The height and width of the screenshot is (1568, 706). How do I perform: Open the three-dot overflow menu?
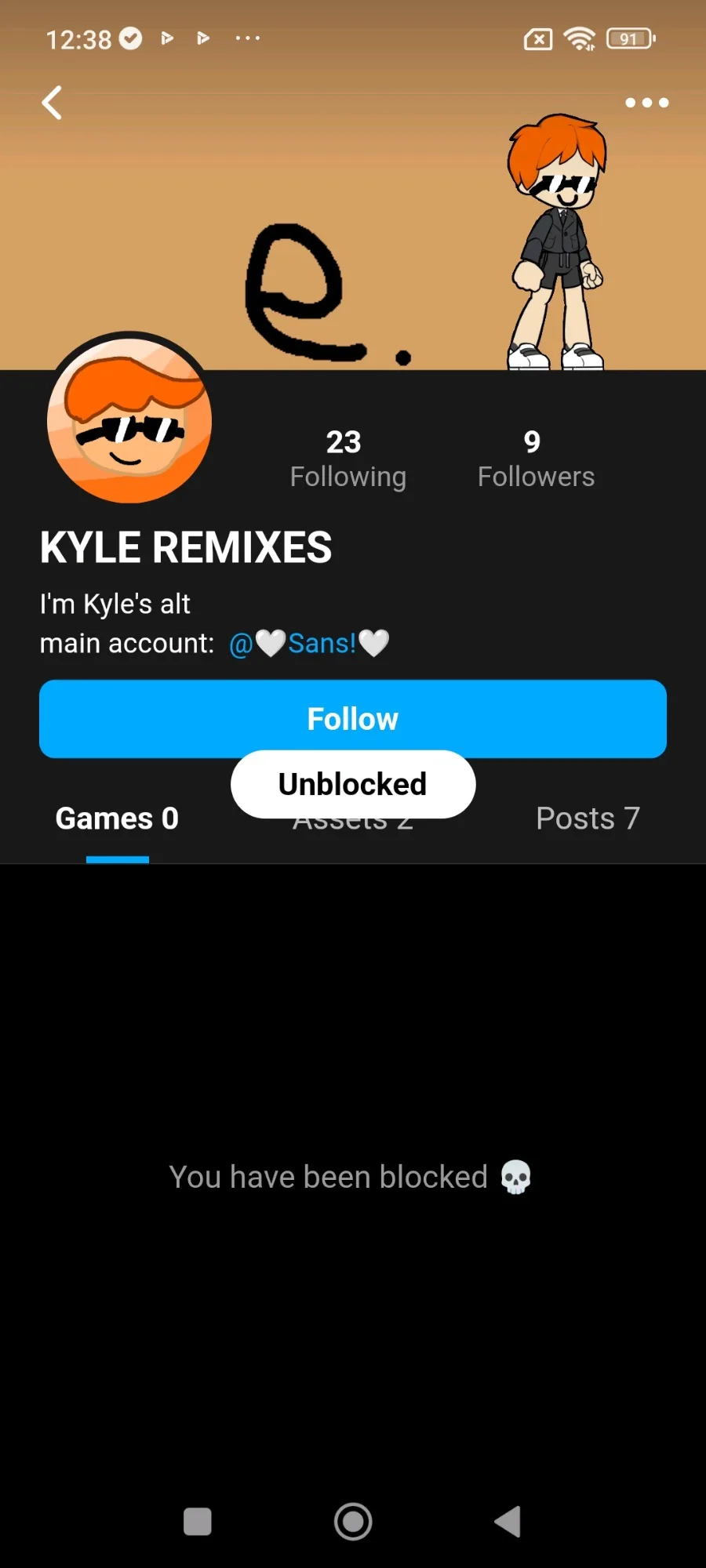pyautogui.click(x=647, y=103)
